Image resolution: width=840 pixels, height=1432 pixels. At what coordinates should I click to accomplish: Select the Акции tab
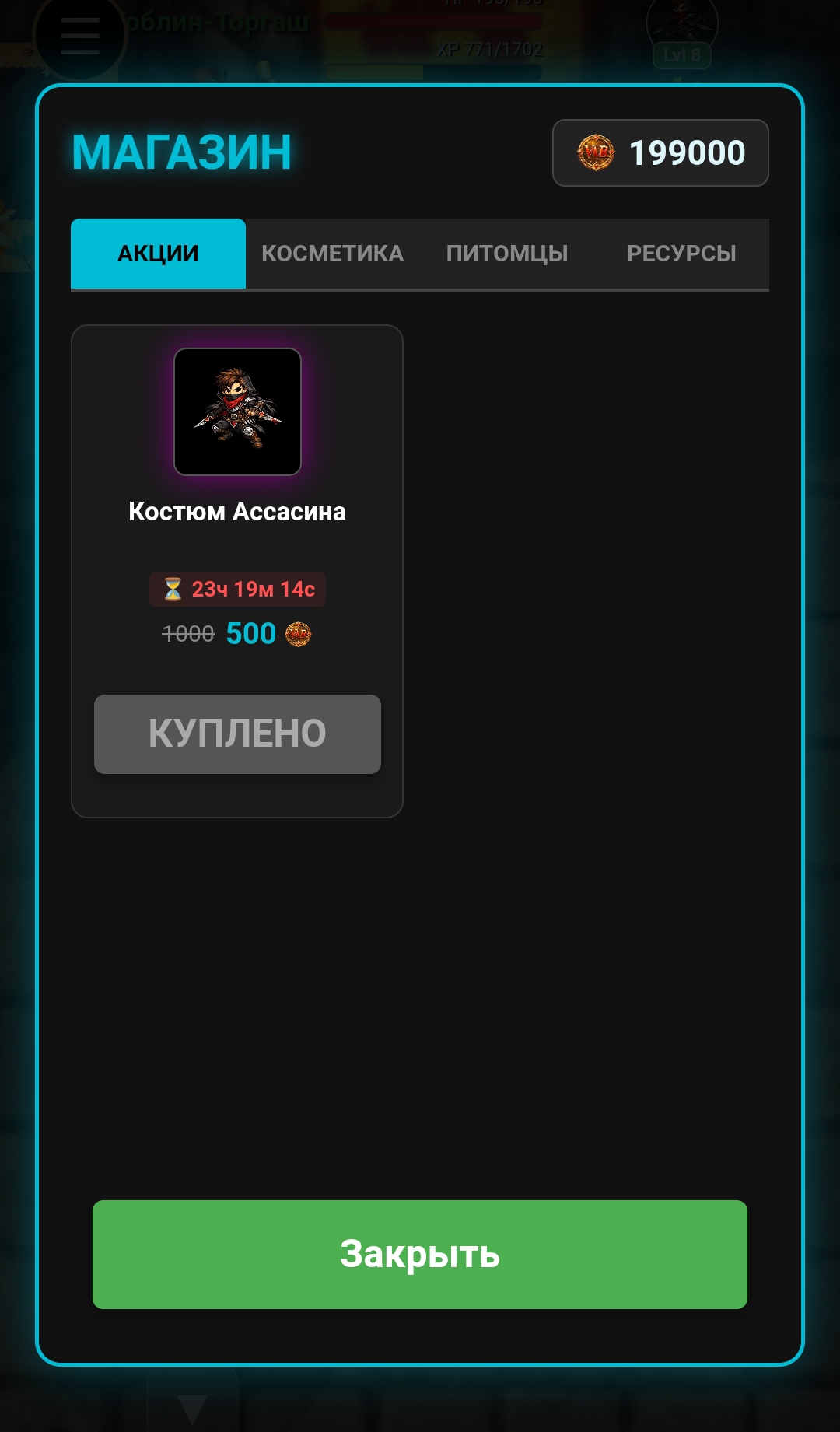click(x=158, y=254)
